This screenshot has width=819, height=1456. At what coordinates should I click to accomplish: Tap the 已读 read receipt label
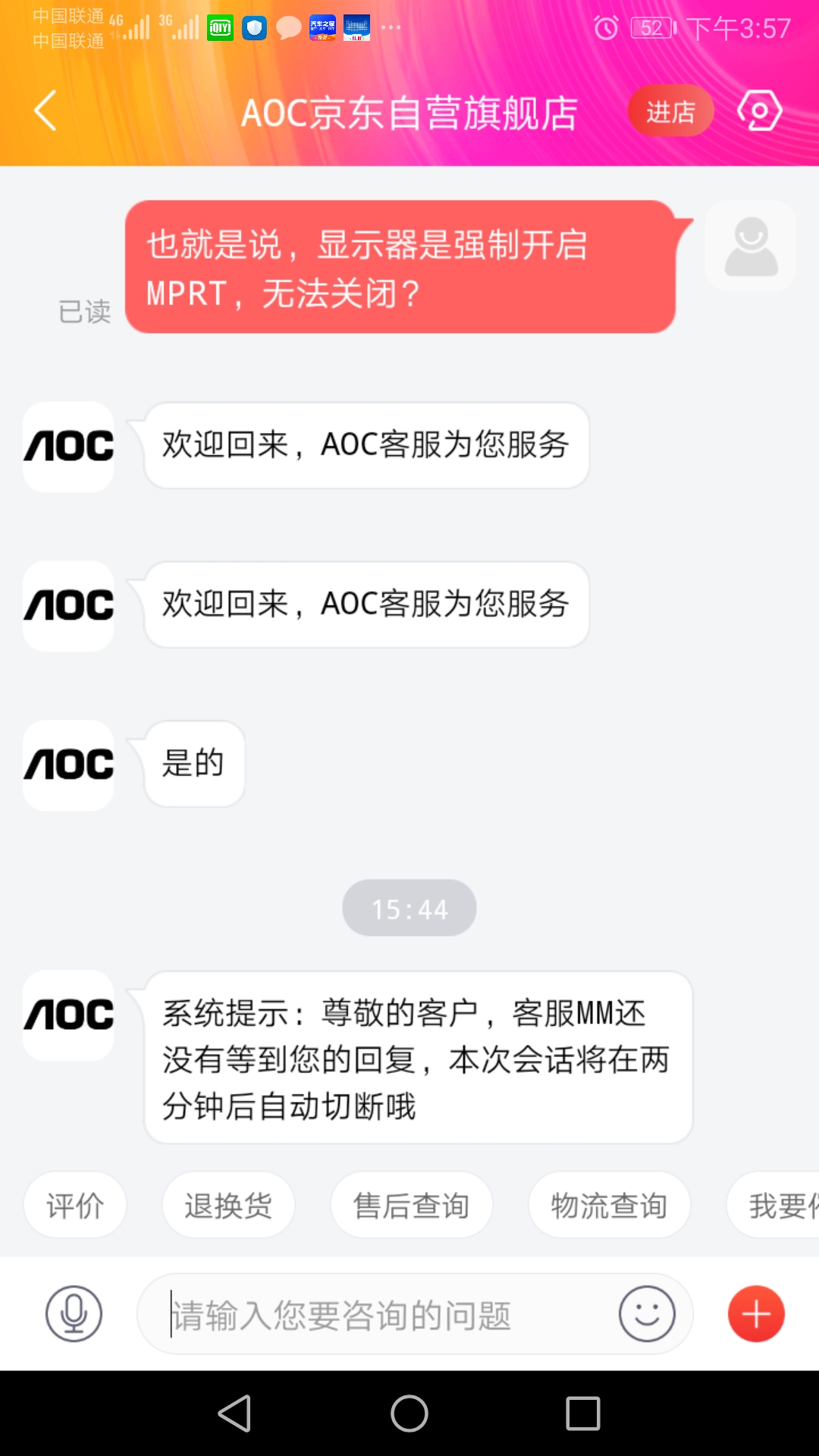(85, 309)
